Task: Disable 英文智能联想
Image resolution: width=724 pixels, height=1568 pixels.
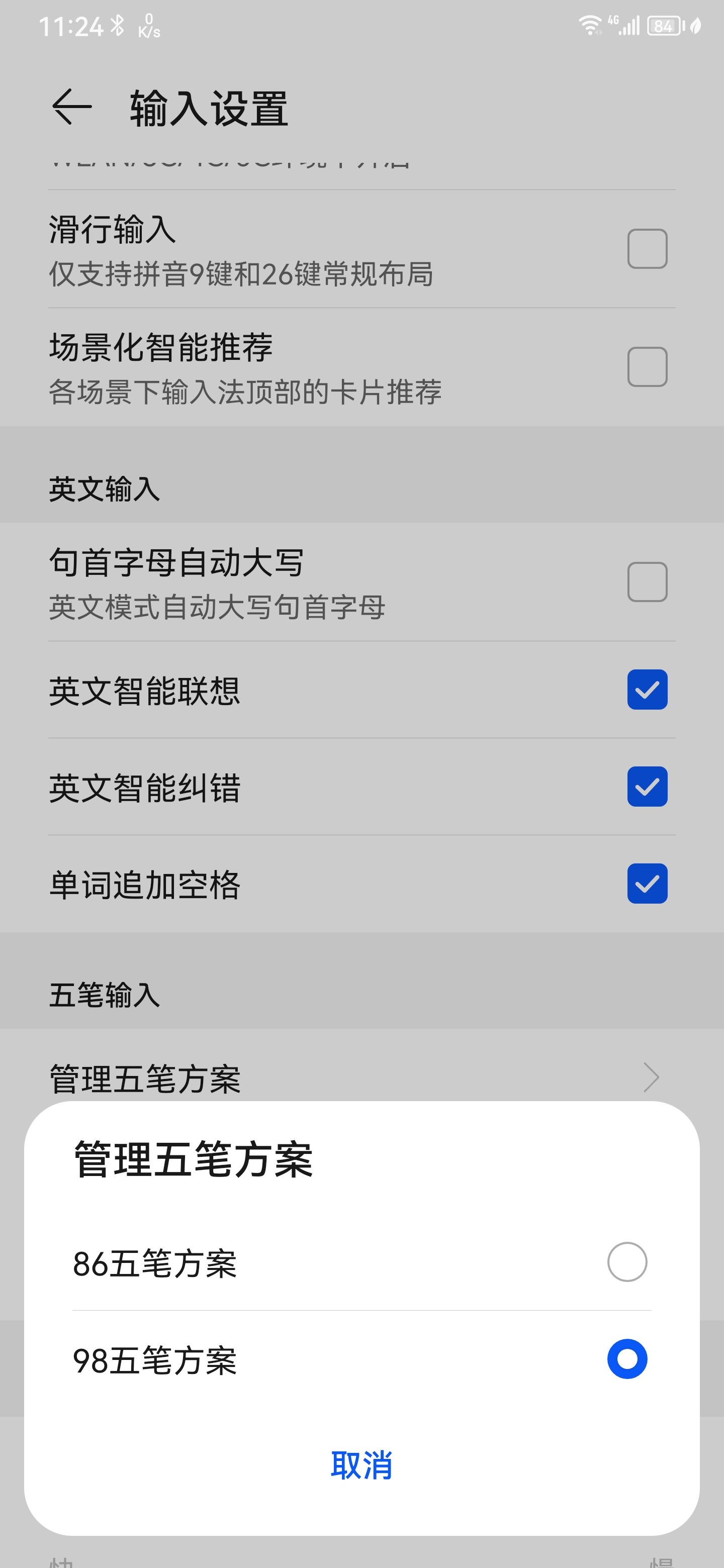Action: tap(646, 690)
